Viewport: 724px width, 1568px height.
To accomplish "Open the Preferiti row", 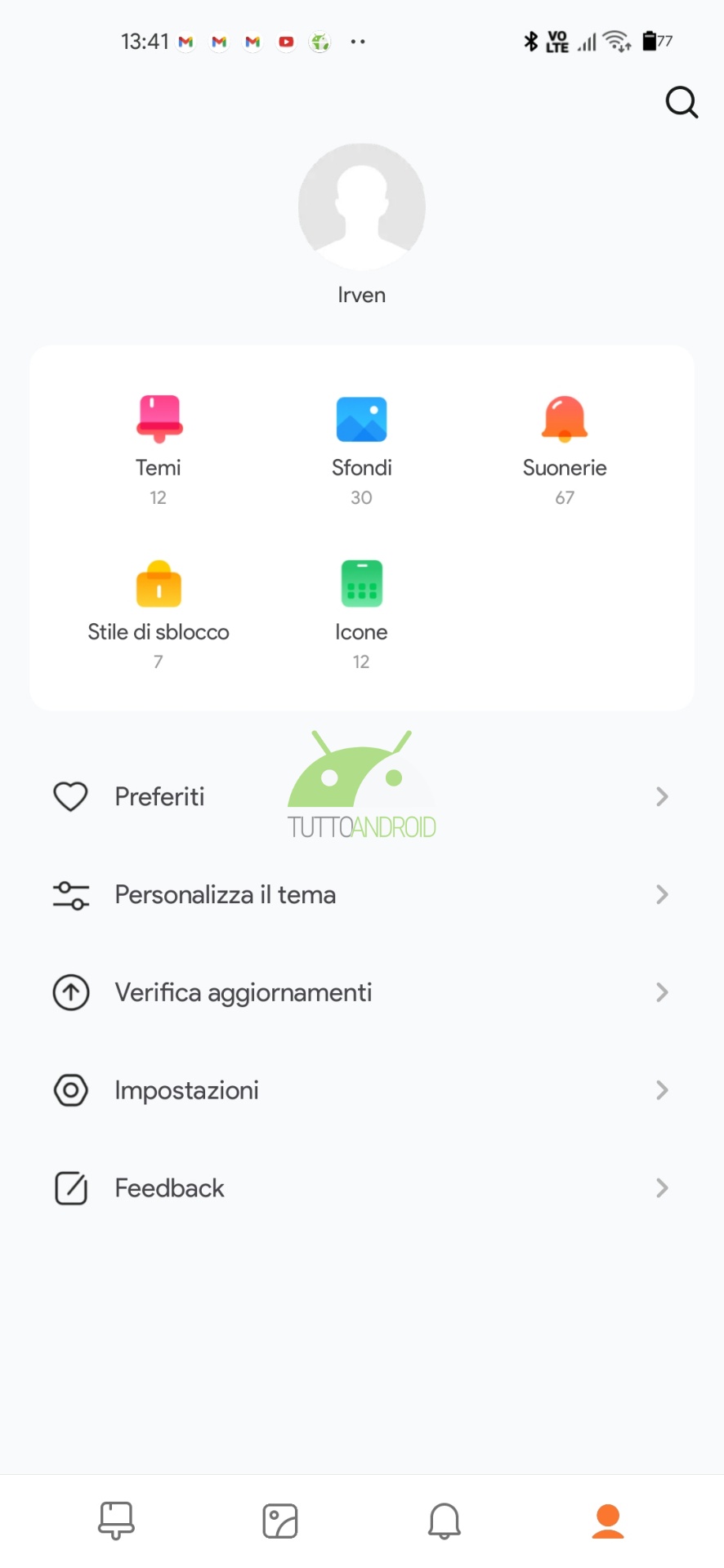I will [x=362, y=796].
